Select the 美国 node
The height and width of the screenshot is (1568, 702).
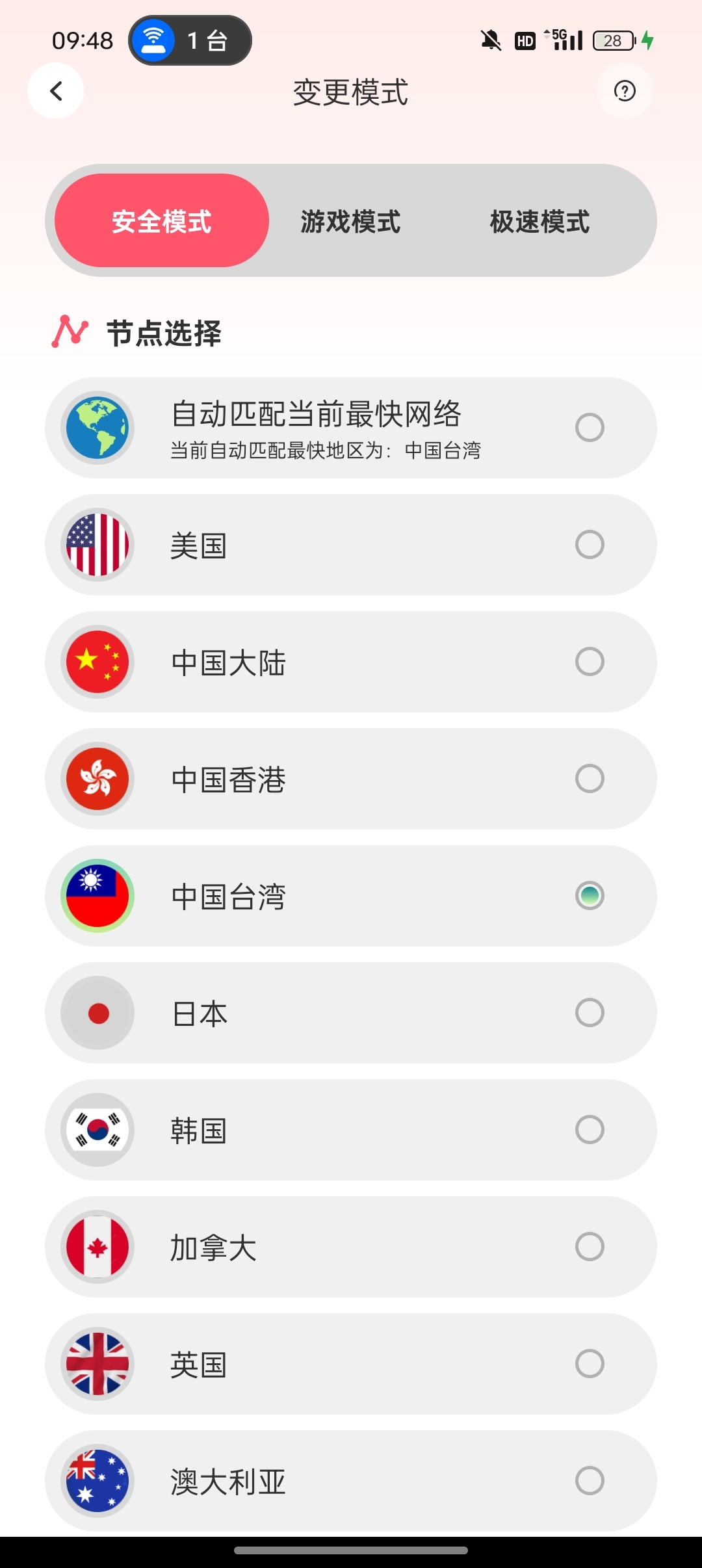(x=351, y=545)
